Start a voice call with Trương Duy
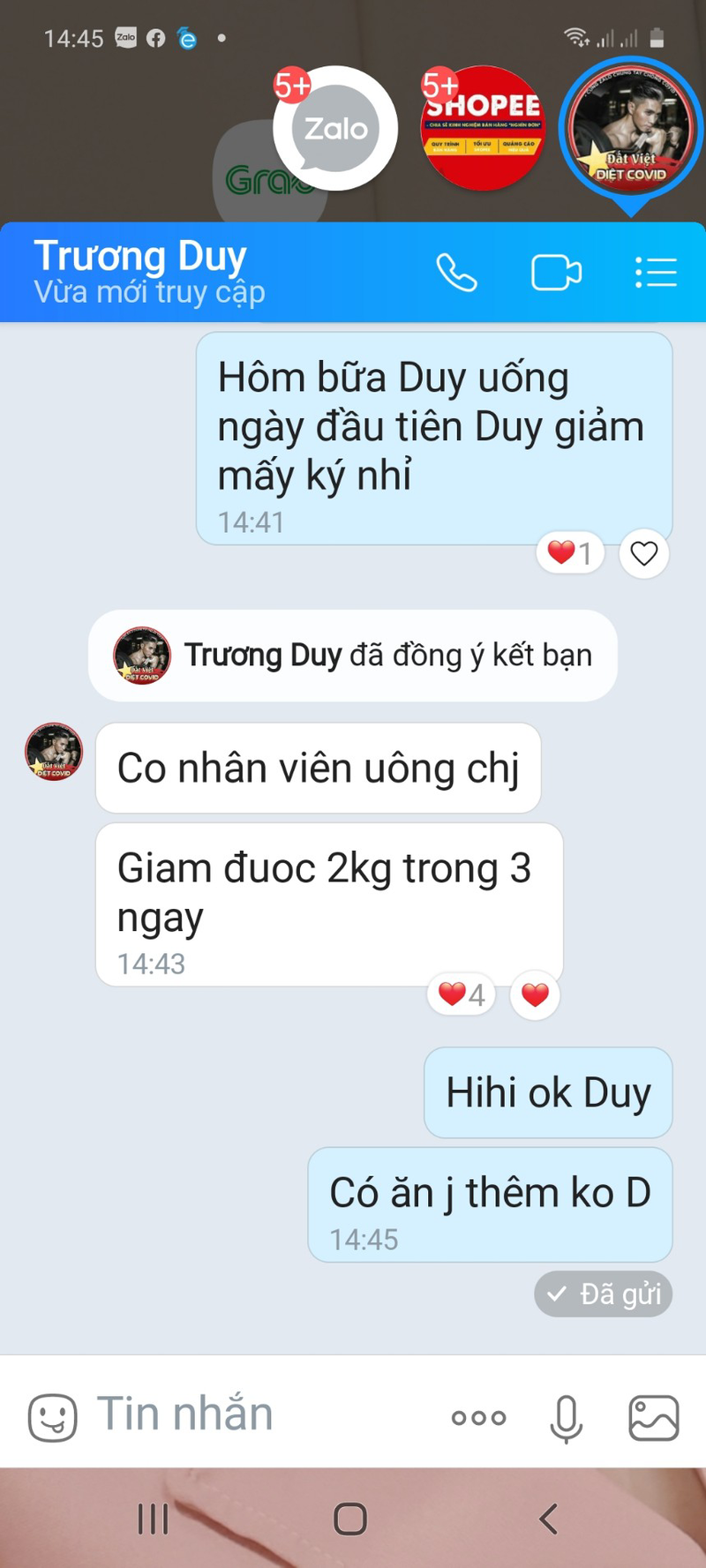The width and height of the screenshot is (706, 1568). [456, 273]
